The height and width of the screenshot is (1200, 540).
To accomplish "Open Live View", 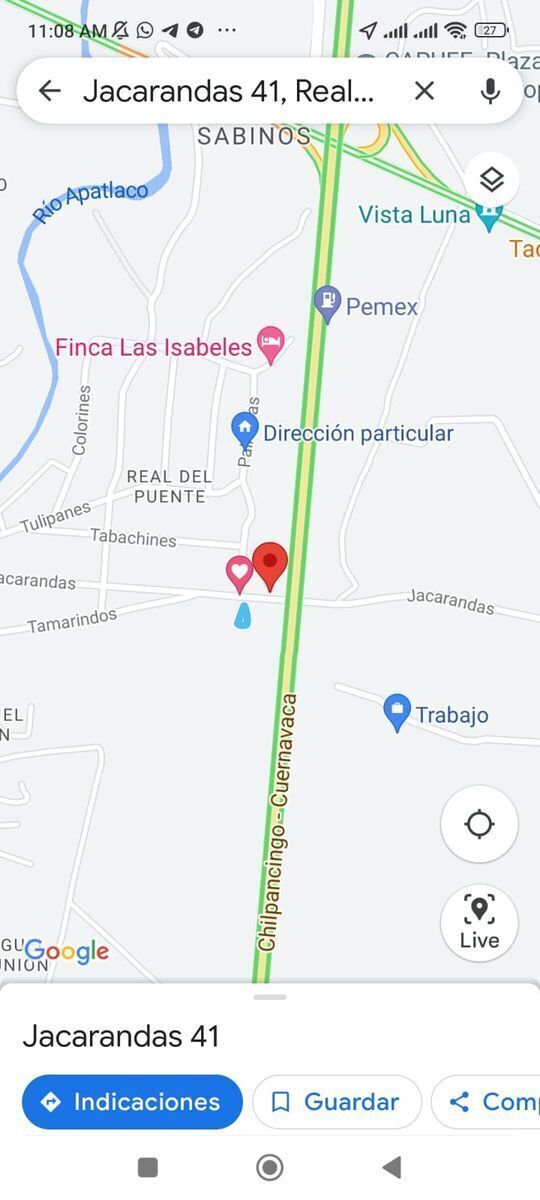I will pos(479,922).
